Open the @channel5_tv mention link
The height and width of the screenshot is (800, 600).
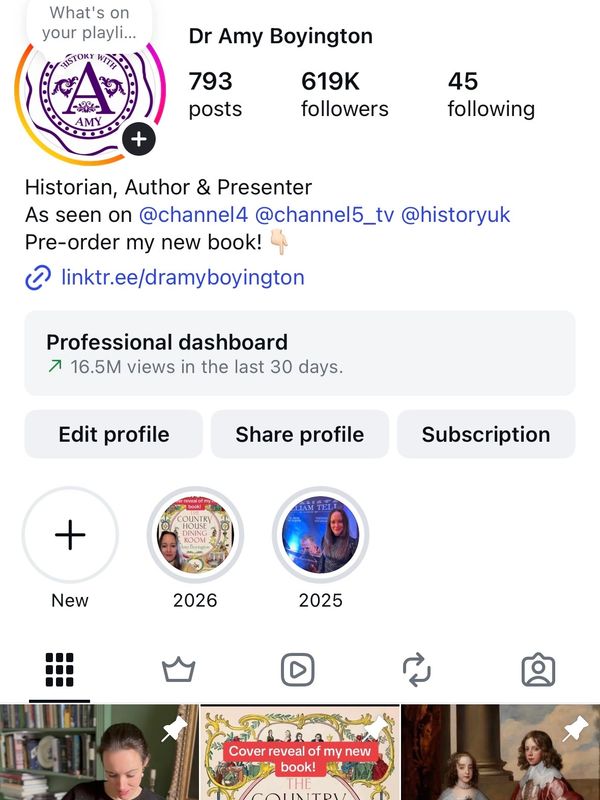(324, 215)
